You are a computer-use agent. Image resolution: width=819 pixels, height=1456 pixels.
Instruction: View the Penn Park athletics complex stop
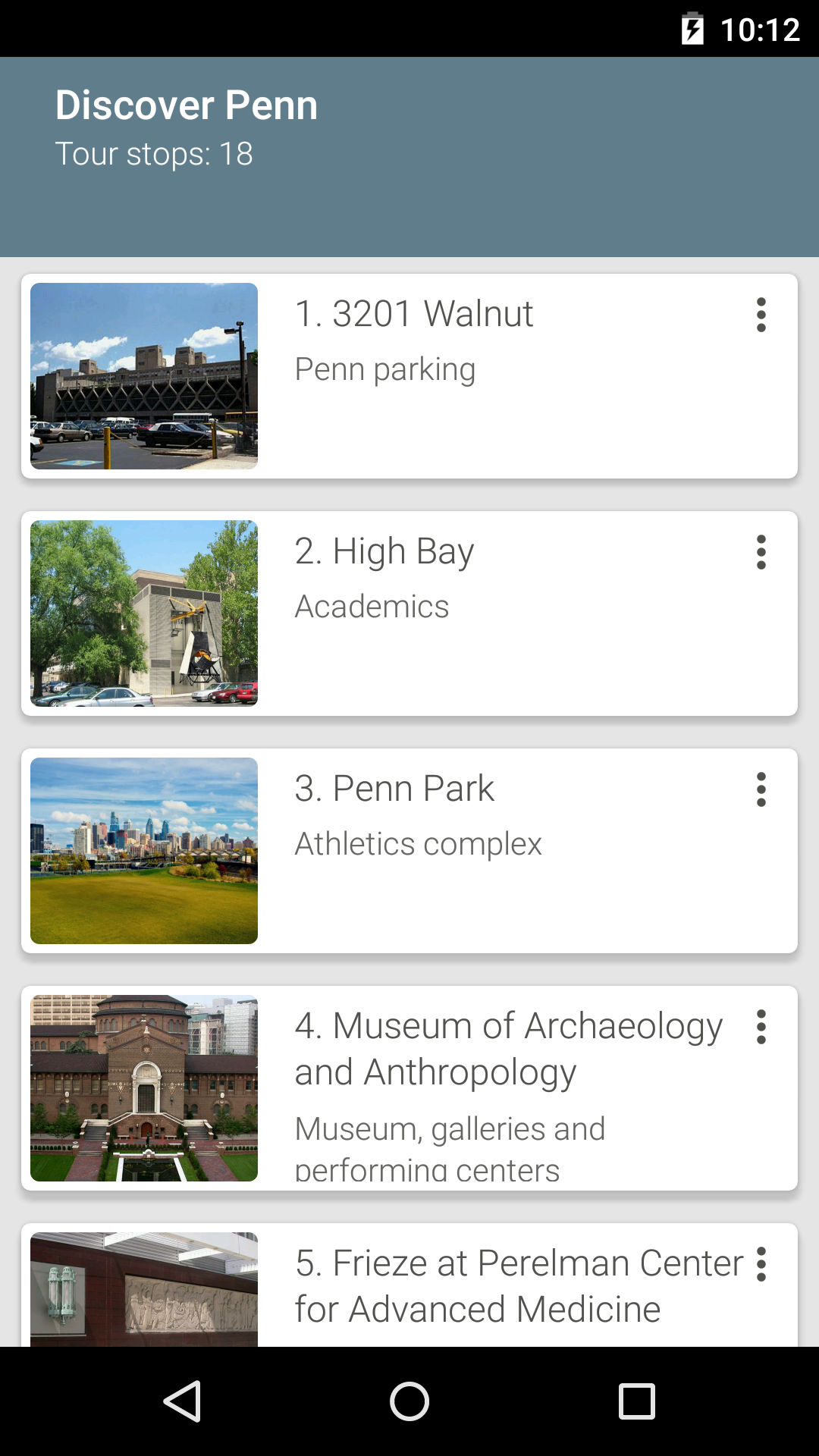point(409,851)
